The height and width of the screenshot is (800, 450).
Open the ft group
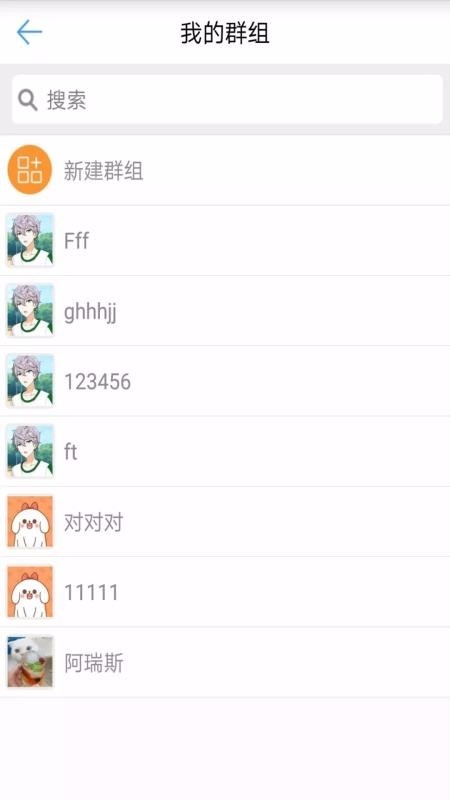(x=225, y=452)
